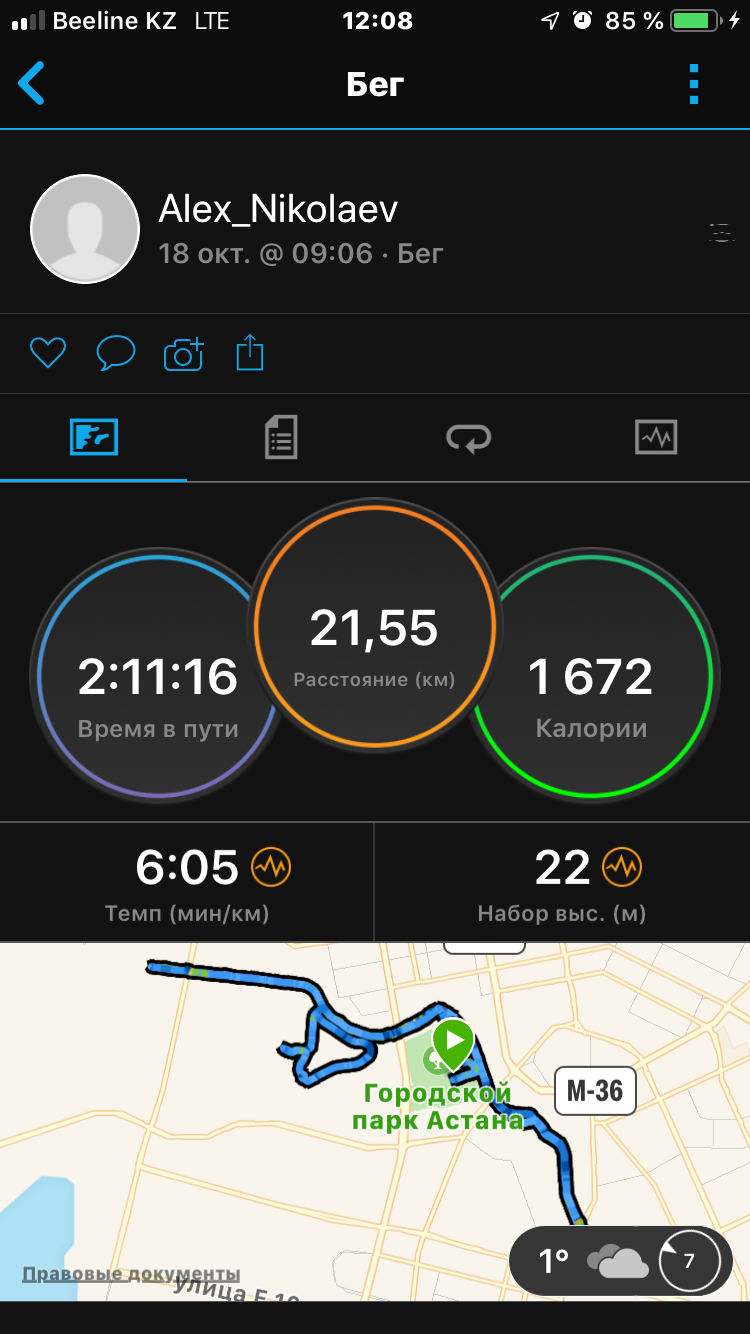Select the overview tab
The width and height of the screenshot is (750, 1334).
(x=94, y=437)
